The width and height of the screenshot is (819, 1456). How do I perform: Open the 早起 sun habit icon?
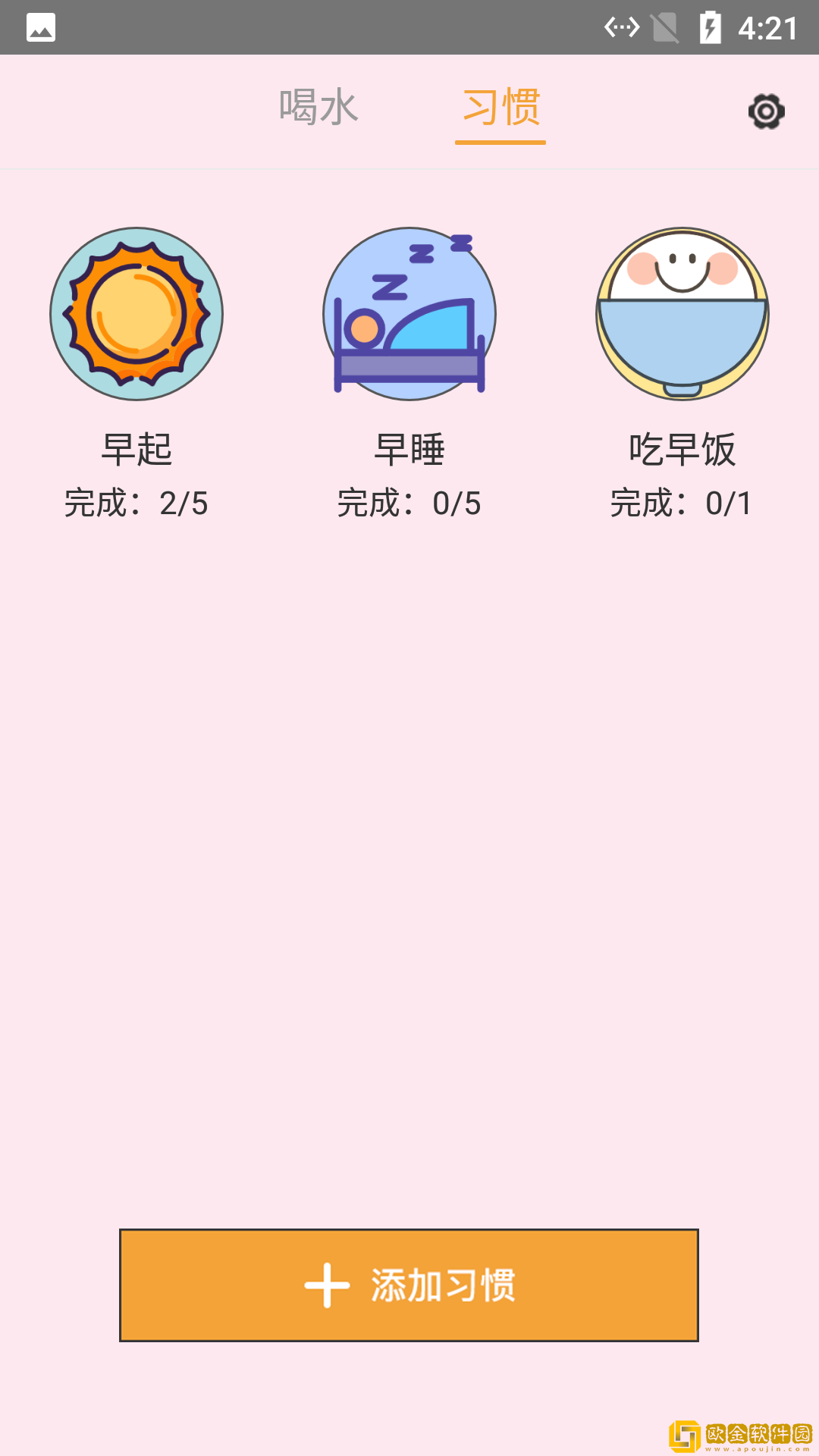click(136, 314)
